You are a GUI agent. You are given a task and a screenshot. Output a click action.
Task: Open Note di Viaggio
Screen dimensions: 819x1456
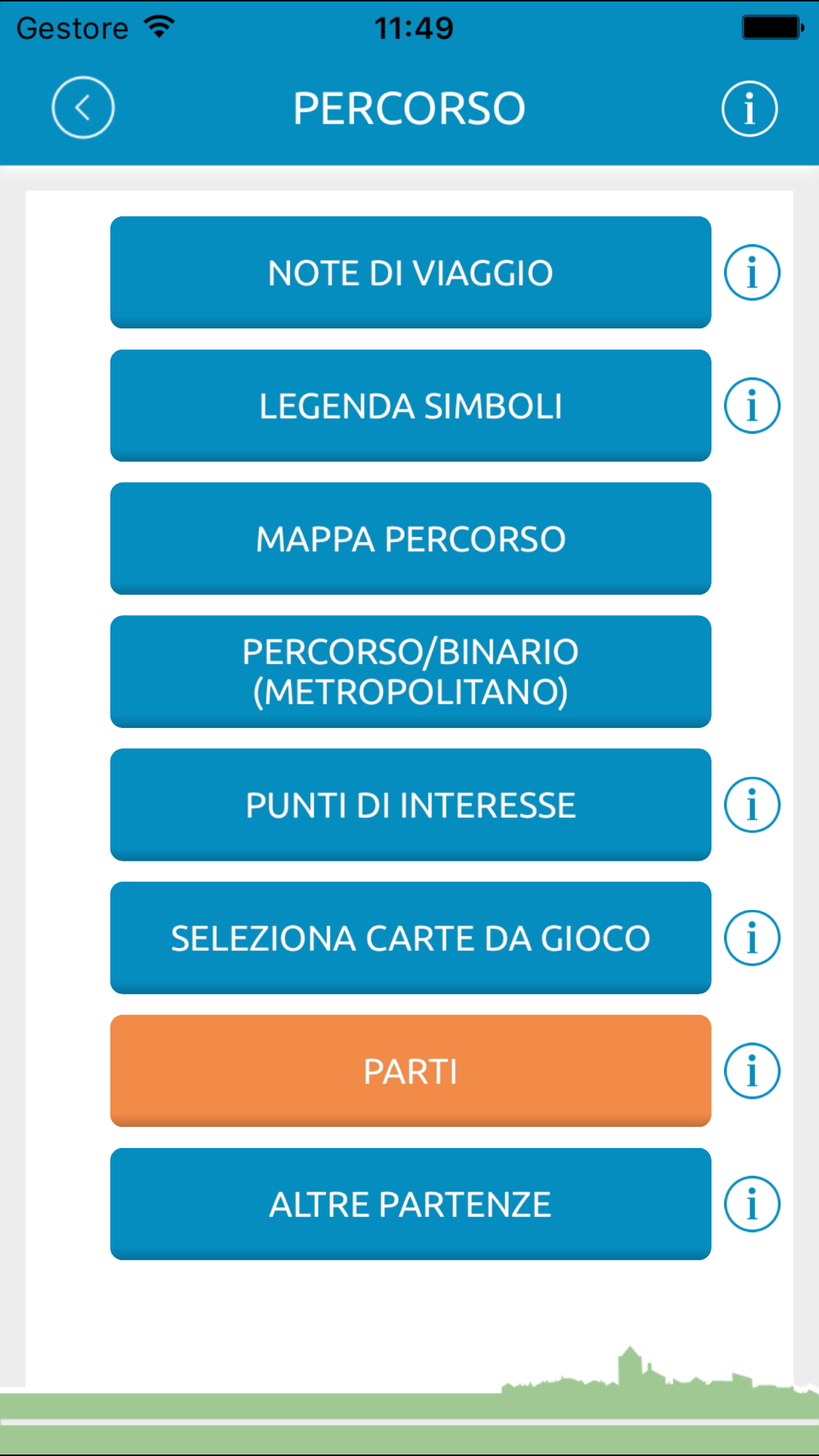pos(410,273)
